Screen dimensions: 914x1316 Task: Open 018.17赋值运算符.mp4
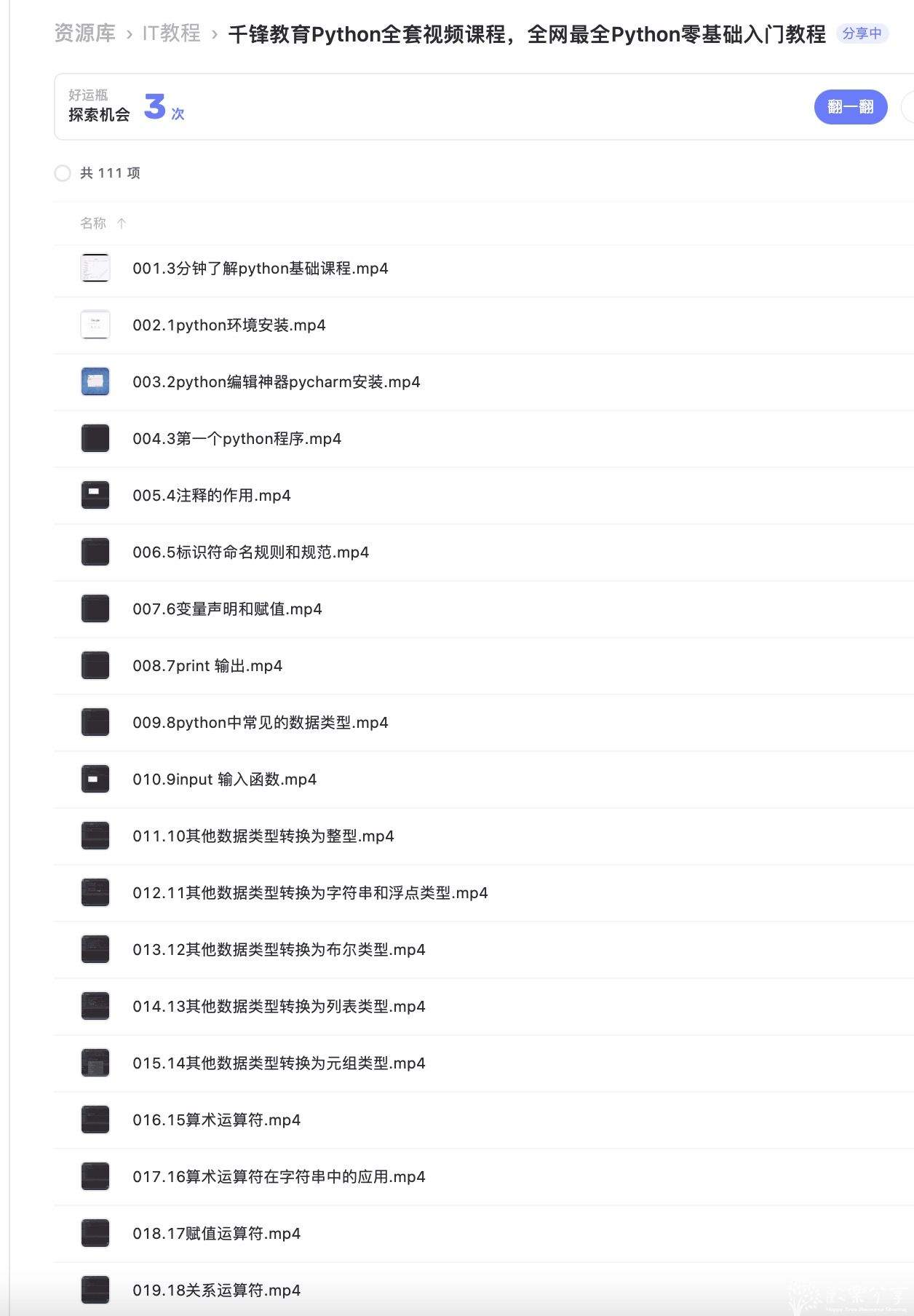coord(216,1234)
